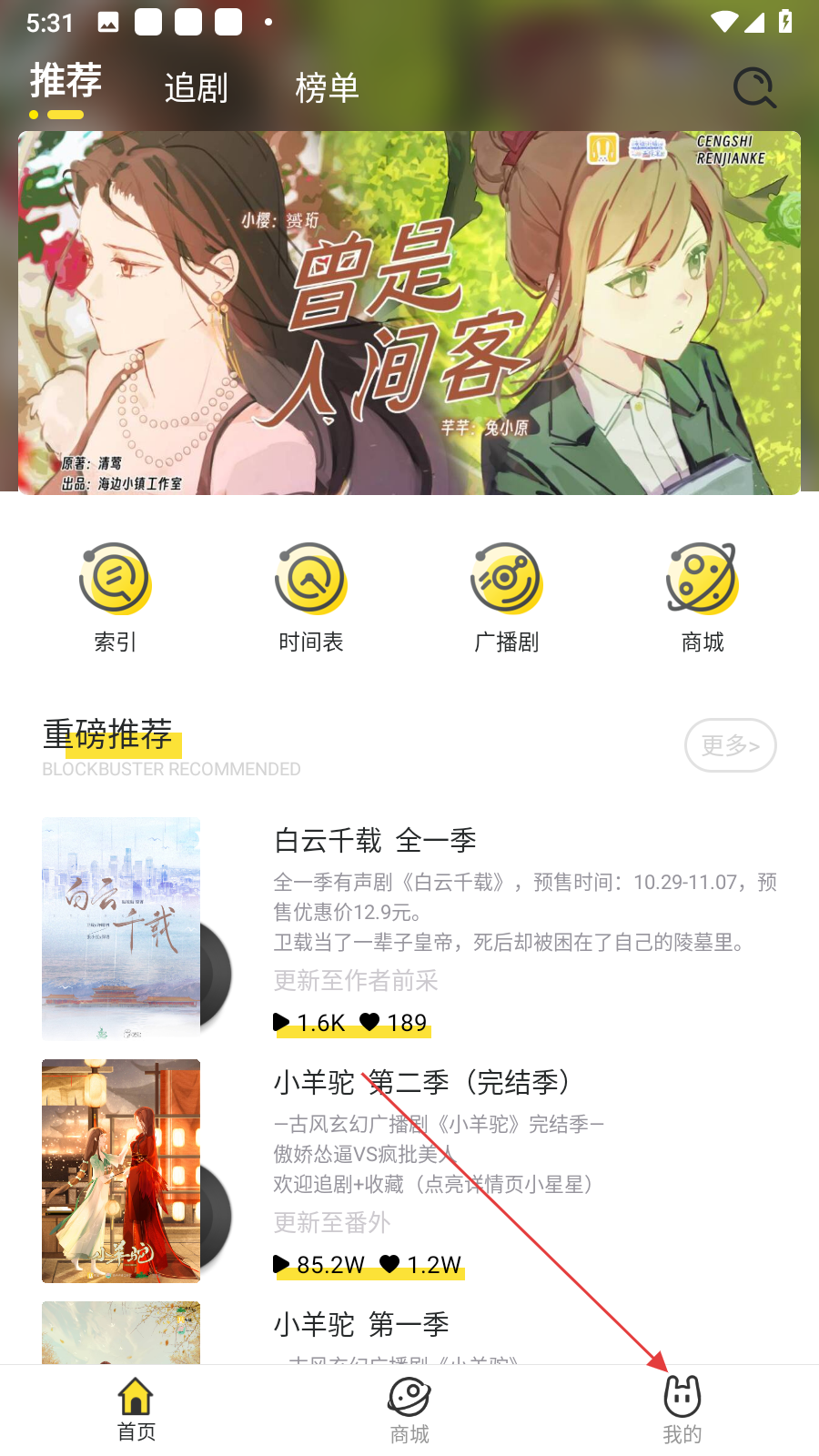Switch to 商城 in bottom navigation
This screenshot has height=1456, width=819.
(x=409, y=1410)
